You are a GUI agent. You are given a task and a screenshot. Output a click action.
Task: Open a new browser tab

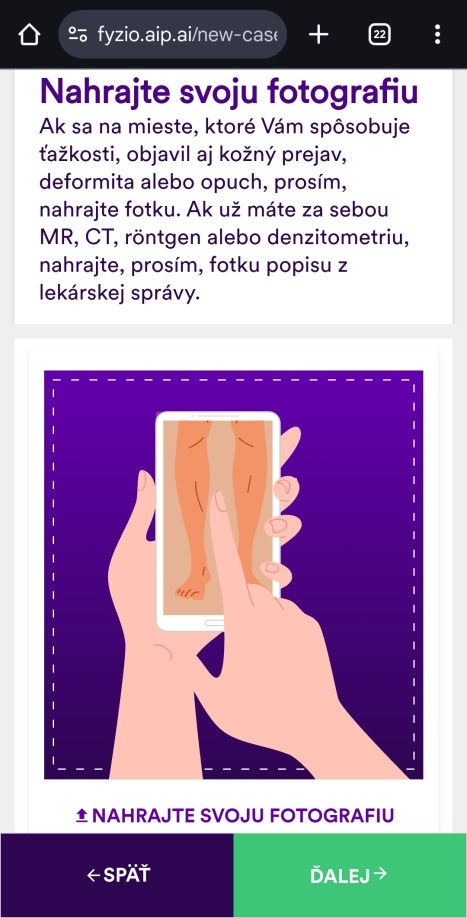pos(318,35)
